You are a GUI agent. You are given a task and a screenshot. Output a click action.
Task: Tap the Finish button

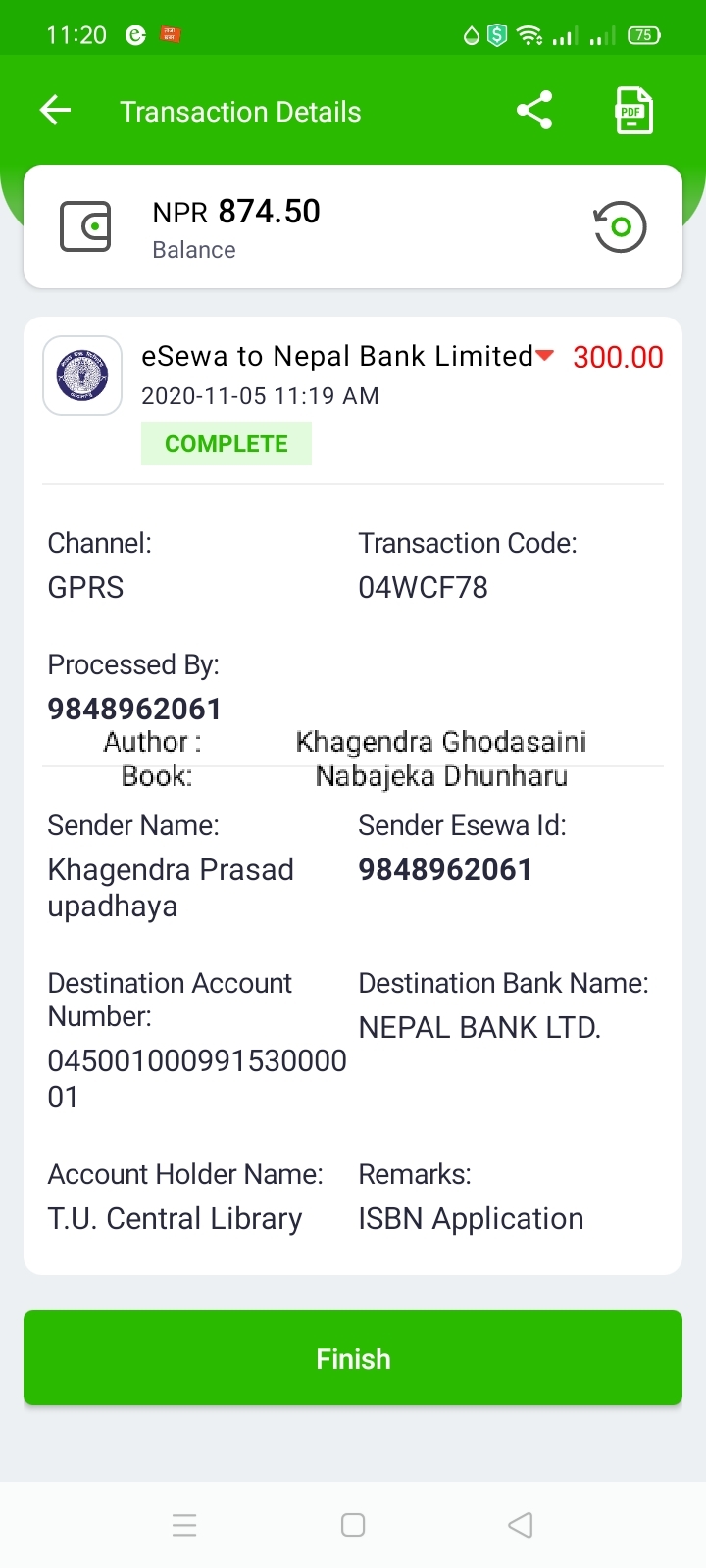click(x=353, y=1358)
